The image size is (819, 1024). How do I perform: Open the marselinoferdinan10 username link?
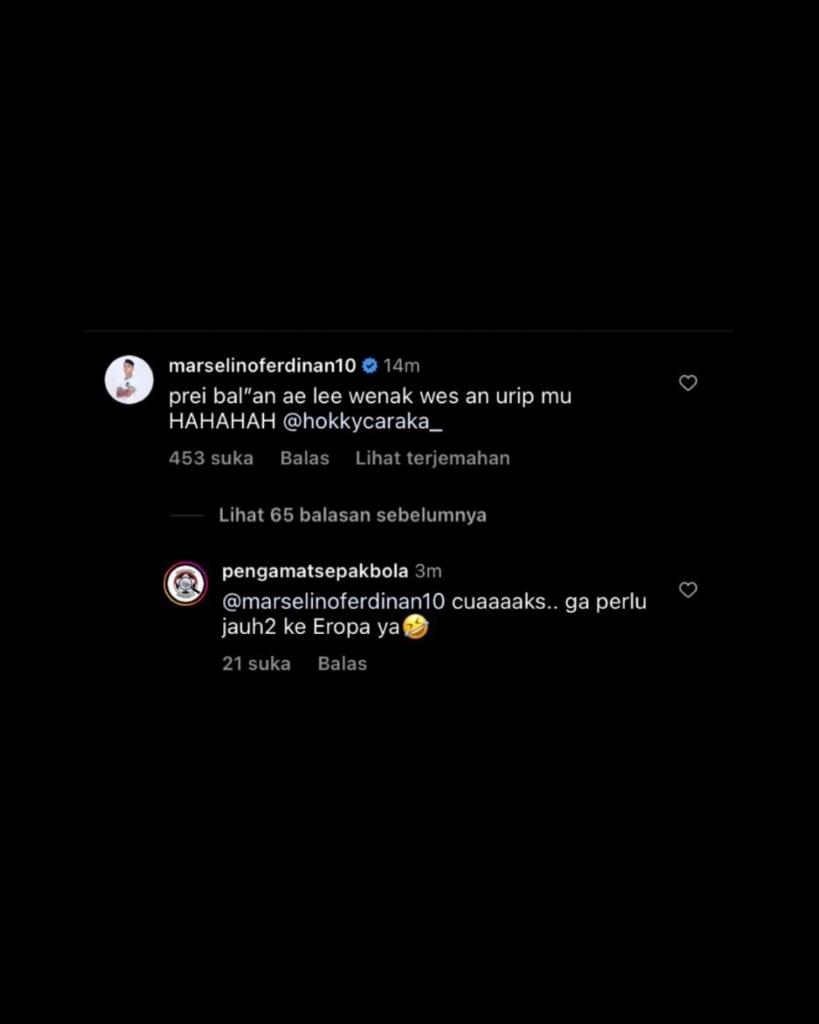coord(262,366)
